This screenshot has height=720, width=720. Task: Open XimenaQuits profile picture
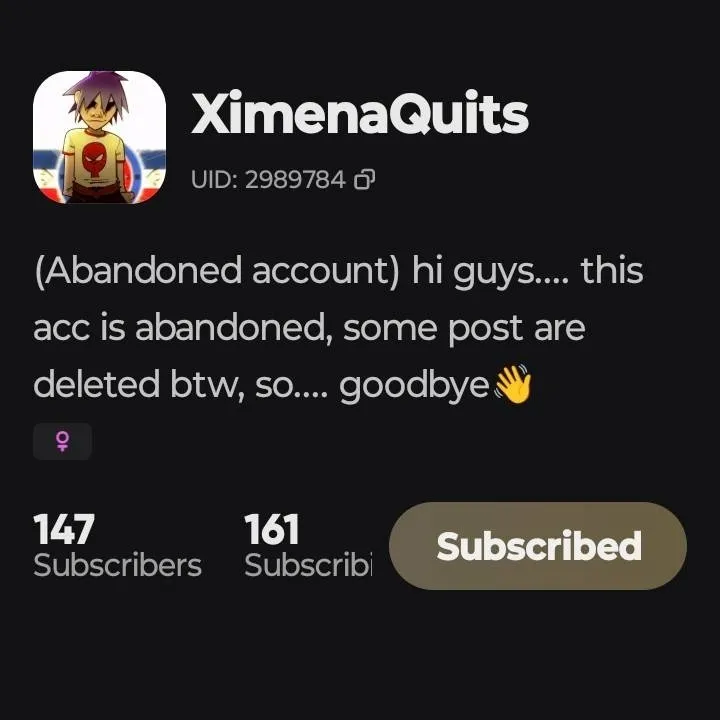pyautogui.click(x=99, y=137)
